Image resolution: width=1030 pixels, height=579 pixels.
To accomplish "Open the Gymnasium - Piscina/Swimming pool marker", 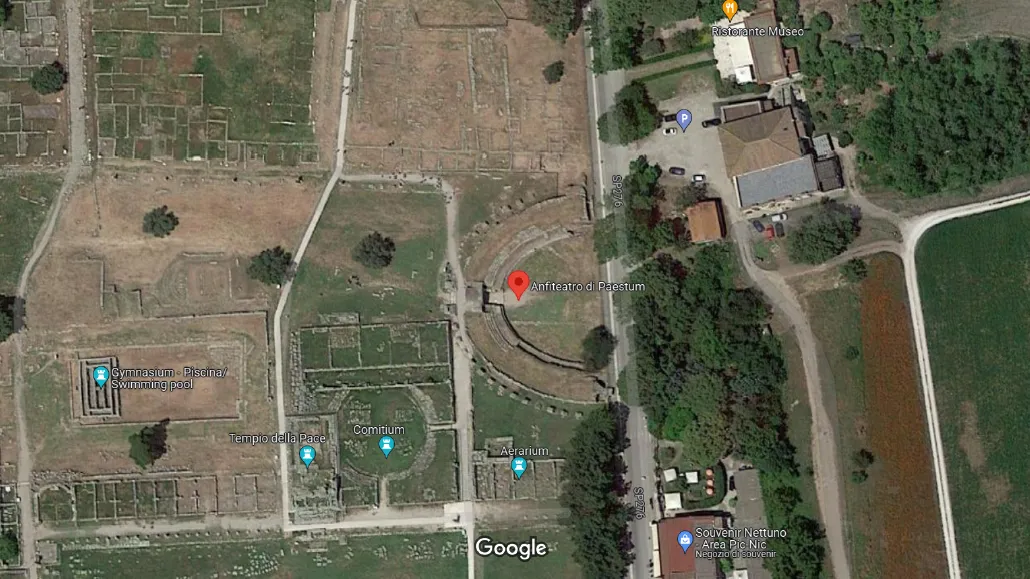I will tap(101, 376).
